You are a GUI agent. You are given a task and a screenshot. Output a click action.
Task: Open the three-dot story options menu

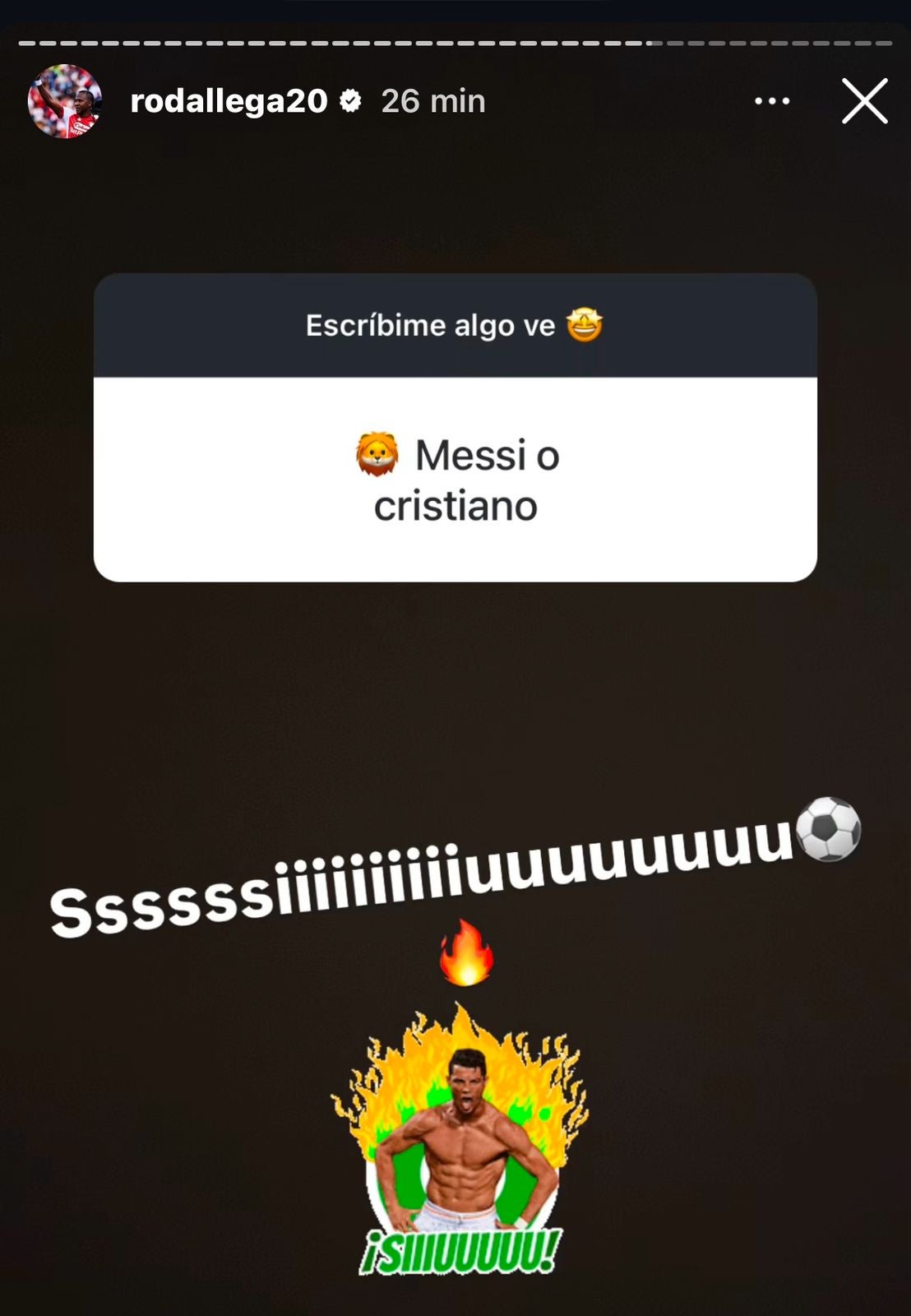pos(772,101)
